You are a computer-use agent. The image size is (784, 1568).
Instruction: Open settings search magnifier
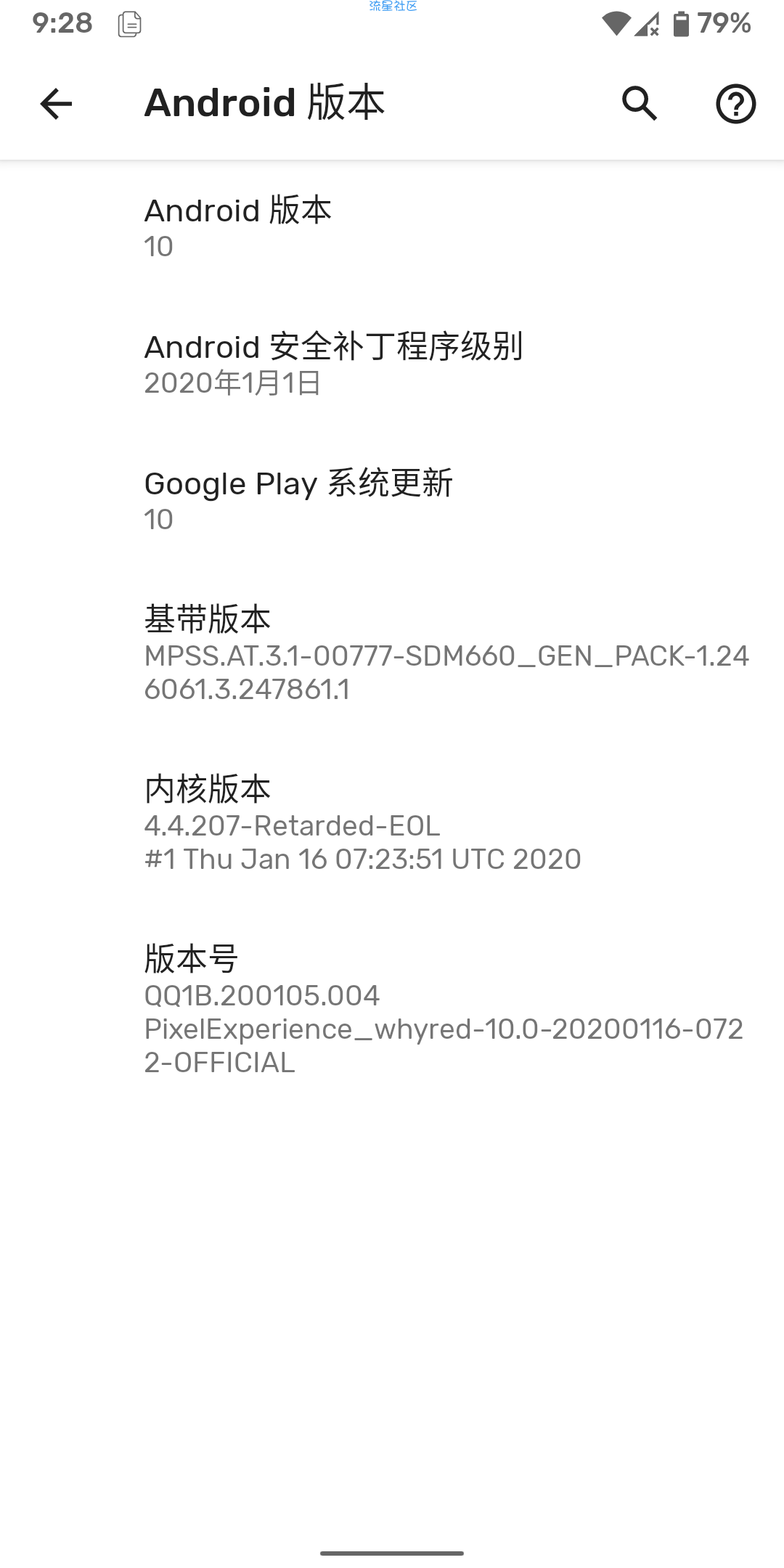(x=640, y=104)
